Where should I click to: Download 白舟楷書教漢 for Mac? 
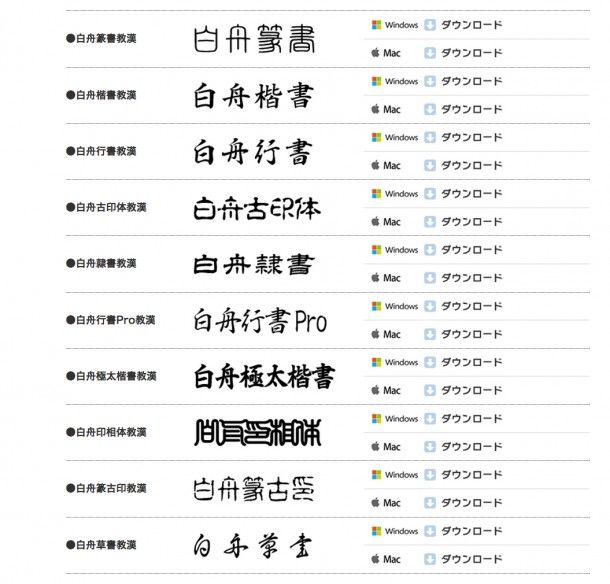point(463,109)
